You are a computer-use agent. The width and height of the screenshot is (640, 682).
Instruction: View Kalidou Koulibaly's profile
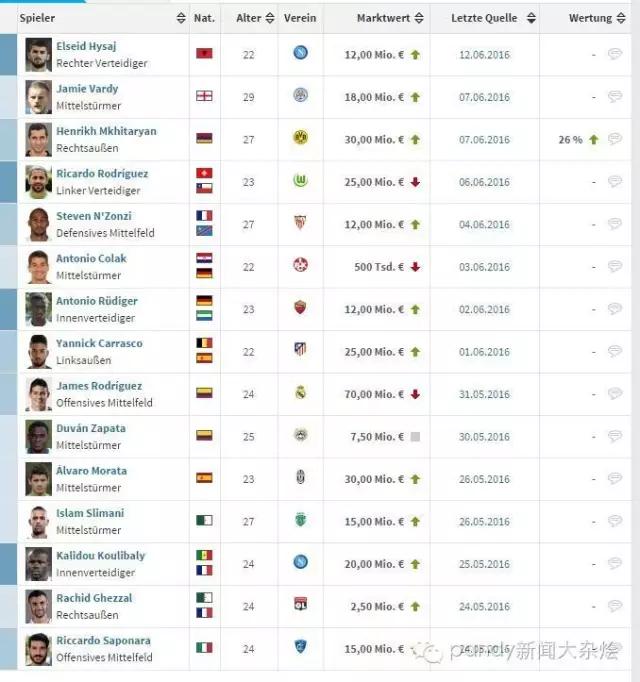coord(100,556)
